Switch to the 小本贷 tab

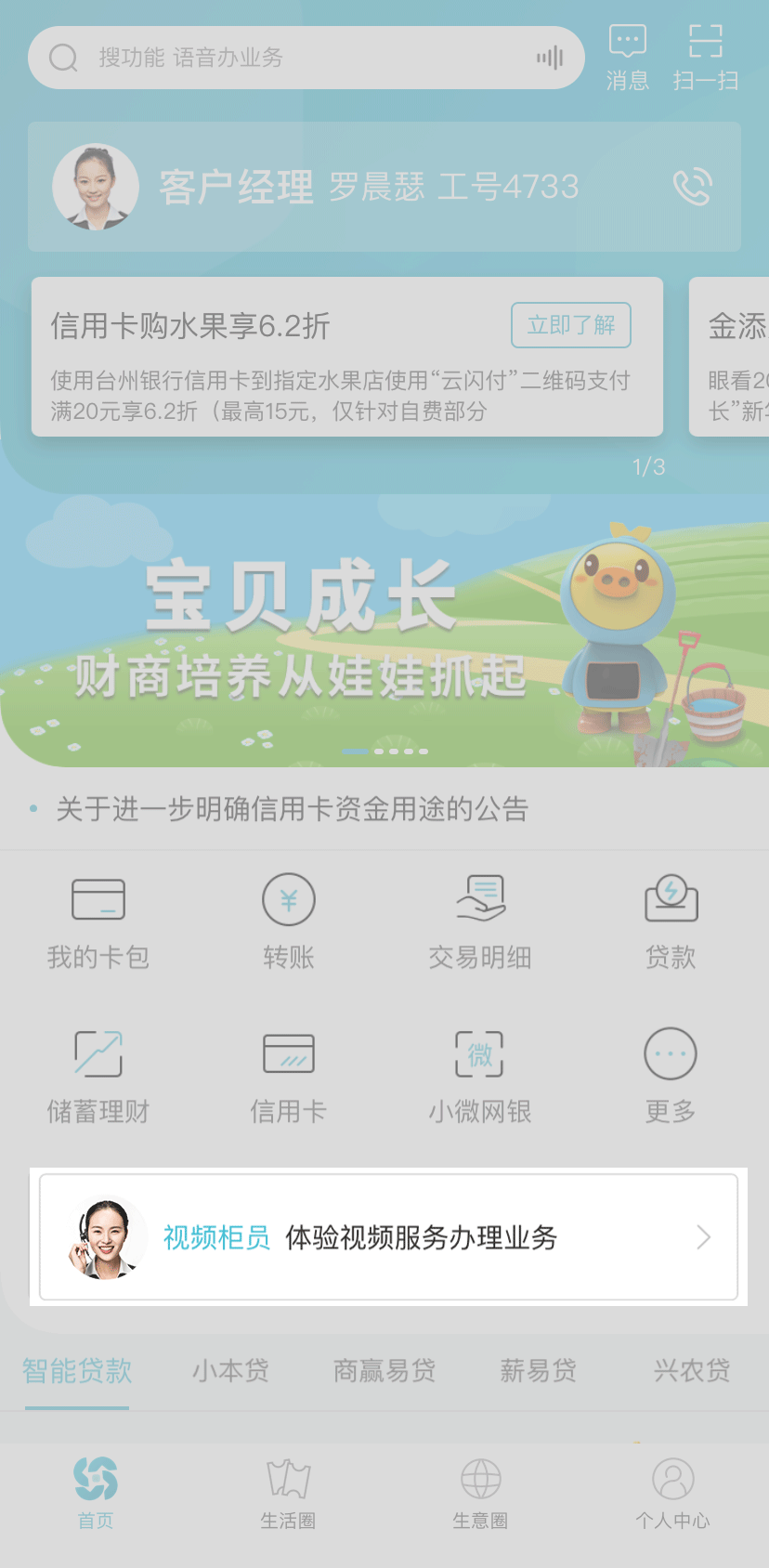(230, 1370)
